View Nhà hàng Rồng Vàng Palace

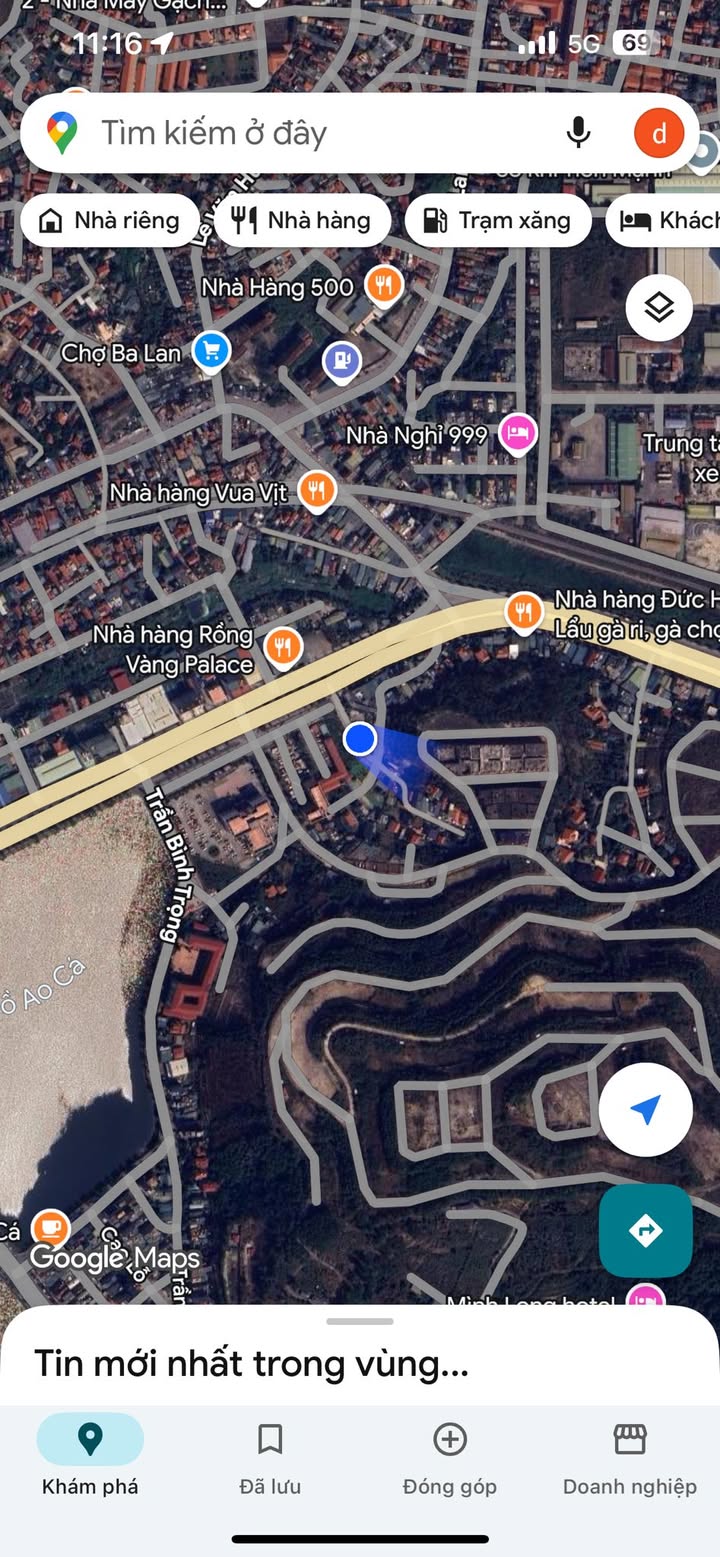point(284,647)
